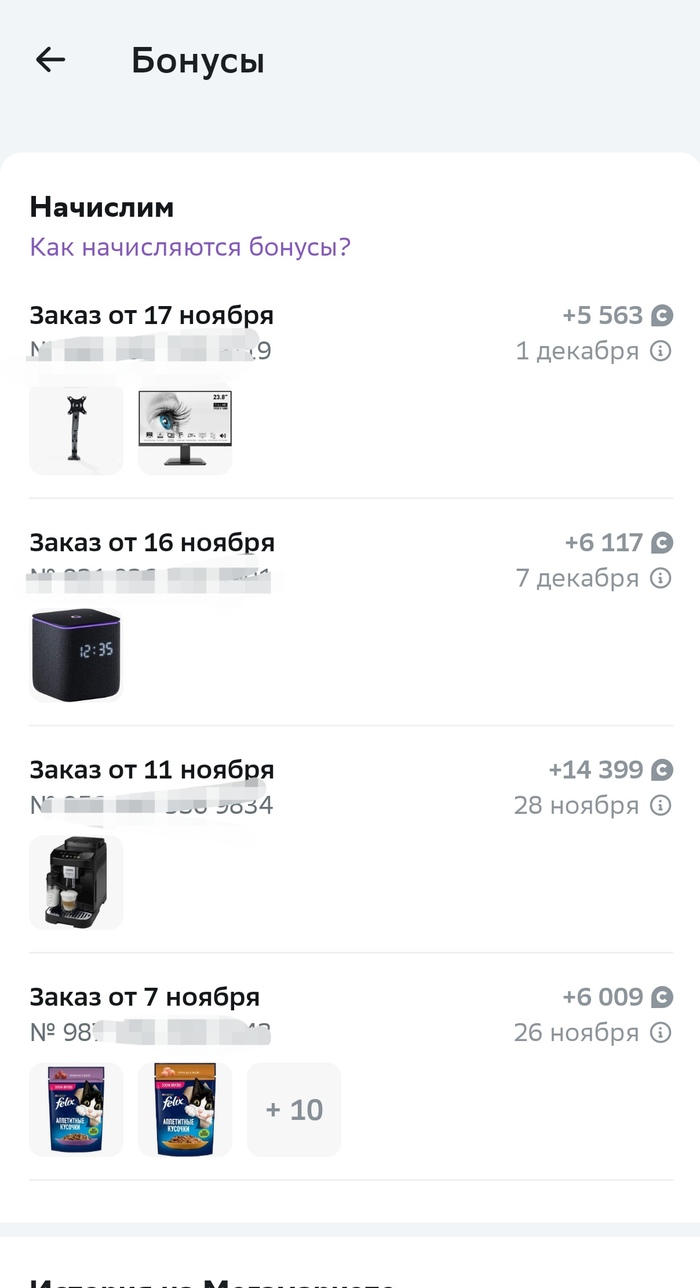Tap the smart speaker thumbnail
Image resolution: width=700 pixels, height=1288 pixels.
tap(76, 655)
